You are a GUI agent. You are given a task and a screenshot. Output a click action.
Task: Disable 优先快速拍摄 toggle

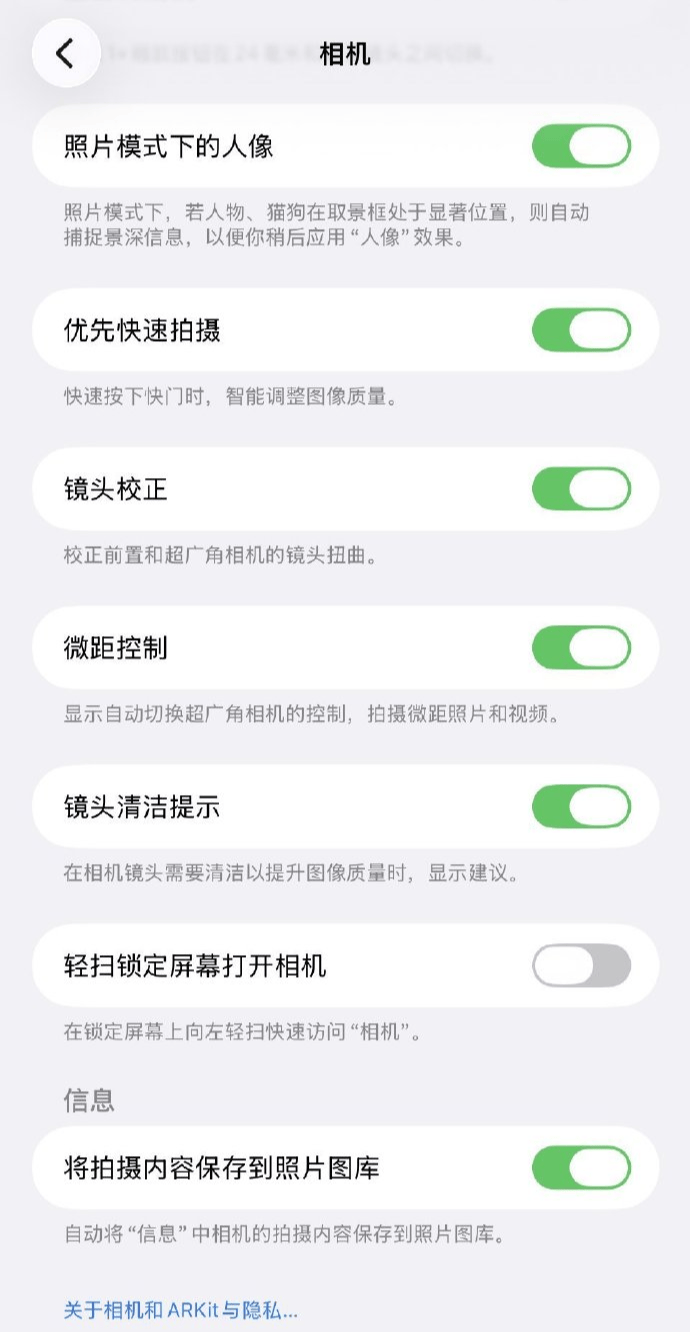pos(581,330)
